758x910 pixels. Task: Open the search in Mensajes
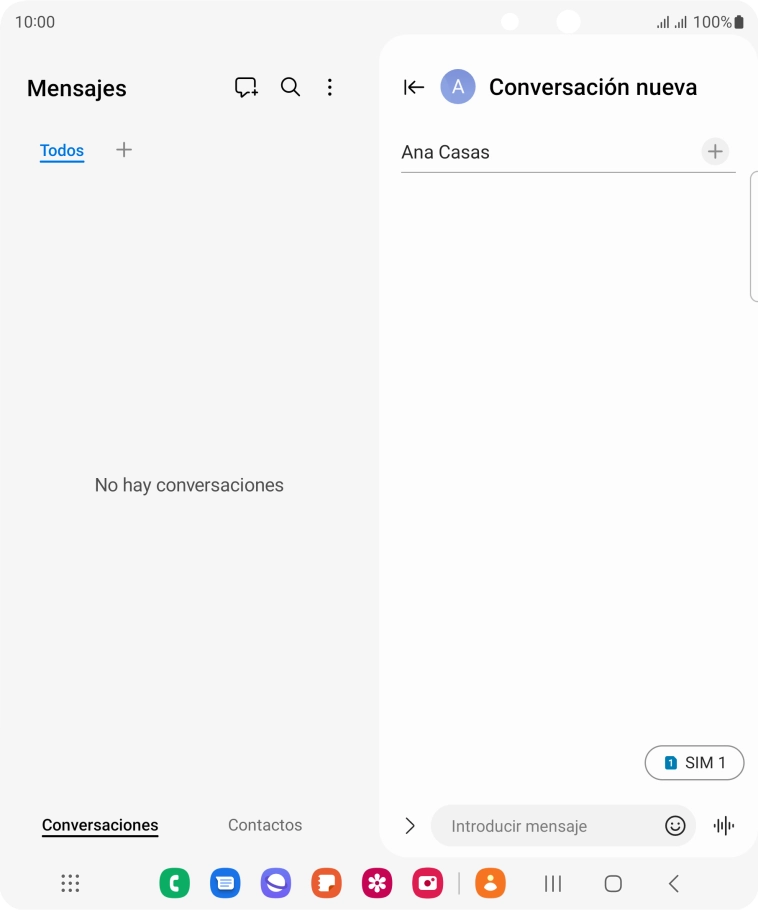[290, 87]
